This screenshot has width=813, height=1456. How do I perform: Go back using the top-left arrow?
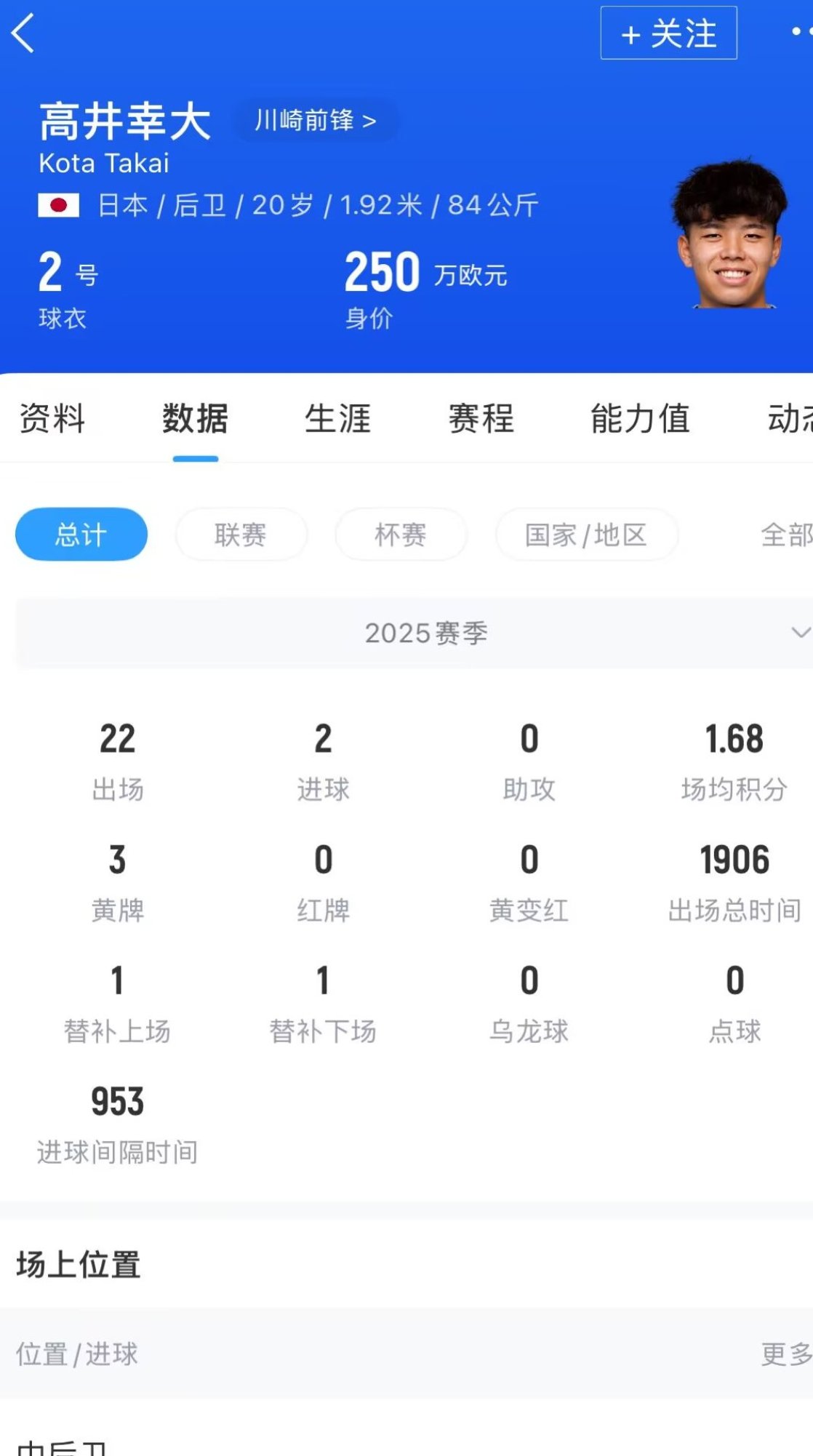[23, 33]
